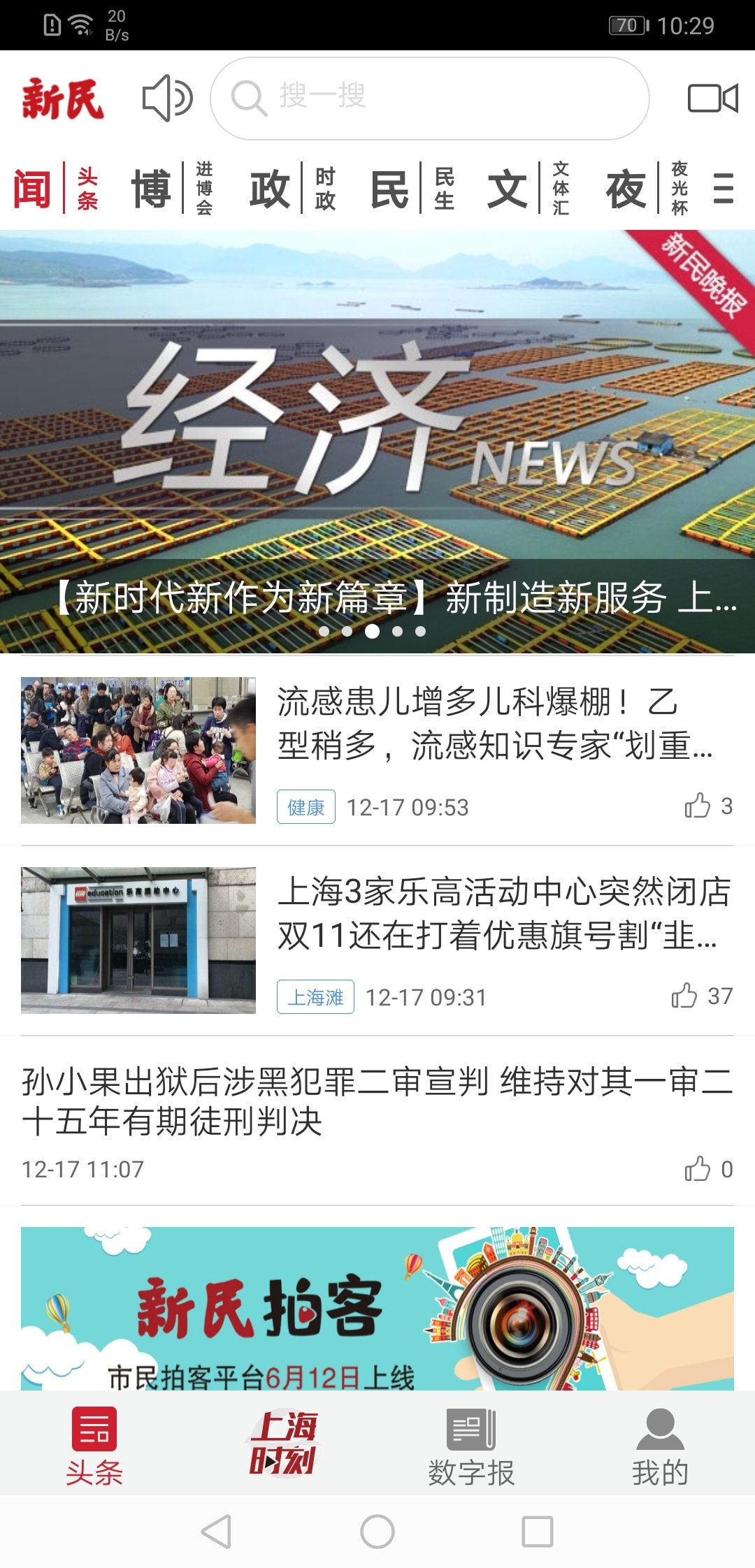The image size is (755, 1568).
Task: Open the 经济 NEWS banner story
Action: tap(377, 440)
